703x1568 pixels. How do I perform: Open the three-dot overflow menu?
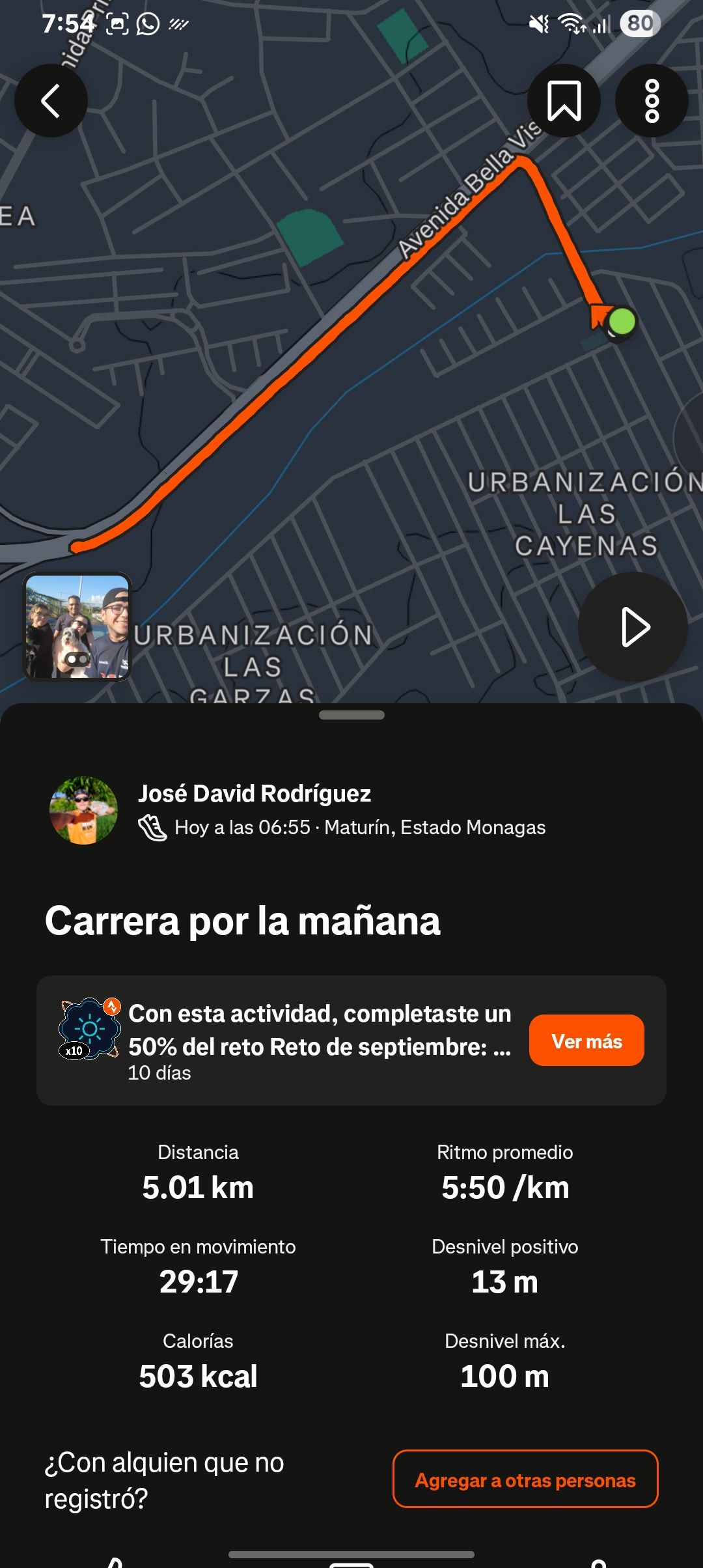point(652,101)
